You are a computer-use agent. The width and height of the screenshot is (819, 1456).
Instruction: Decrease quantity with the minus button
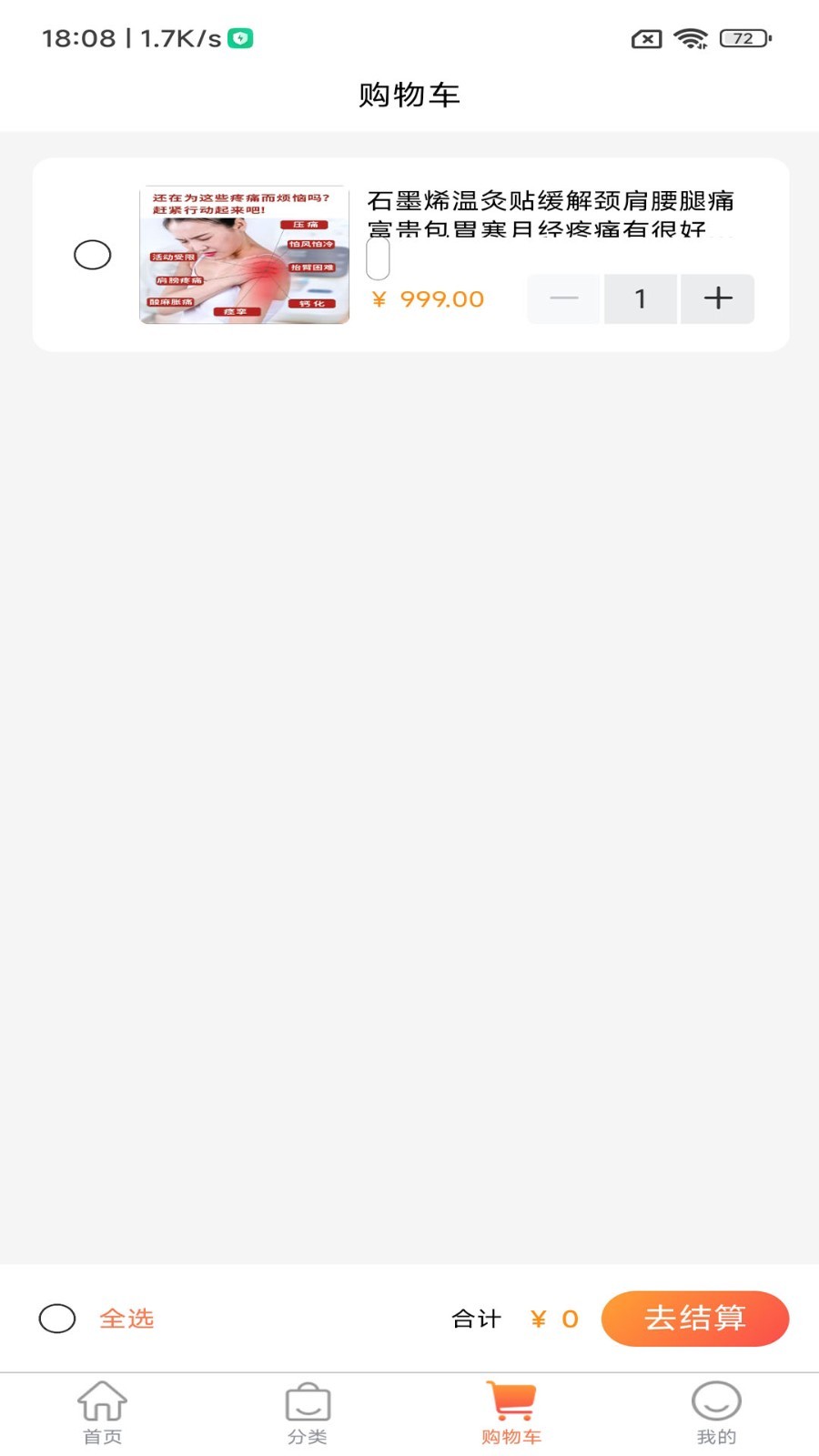coord(564,298)
